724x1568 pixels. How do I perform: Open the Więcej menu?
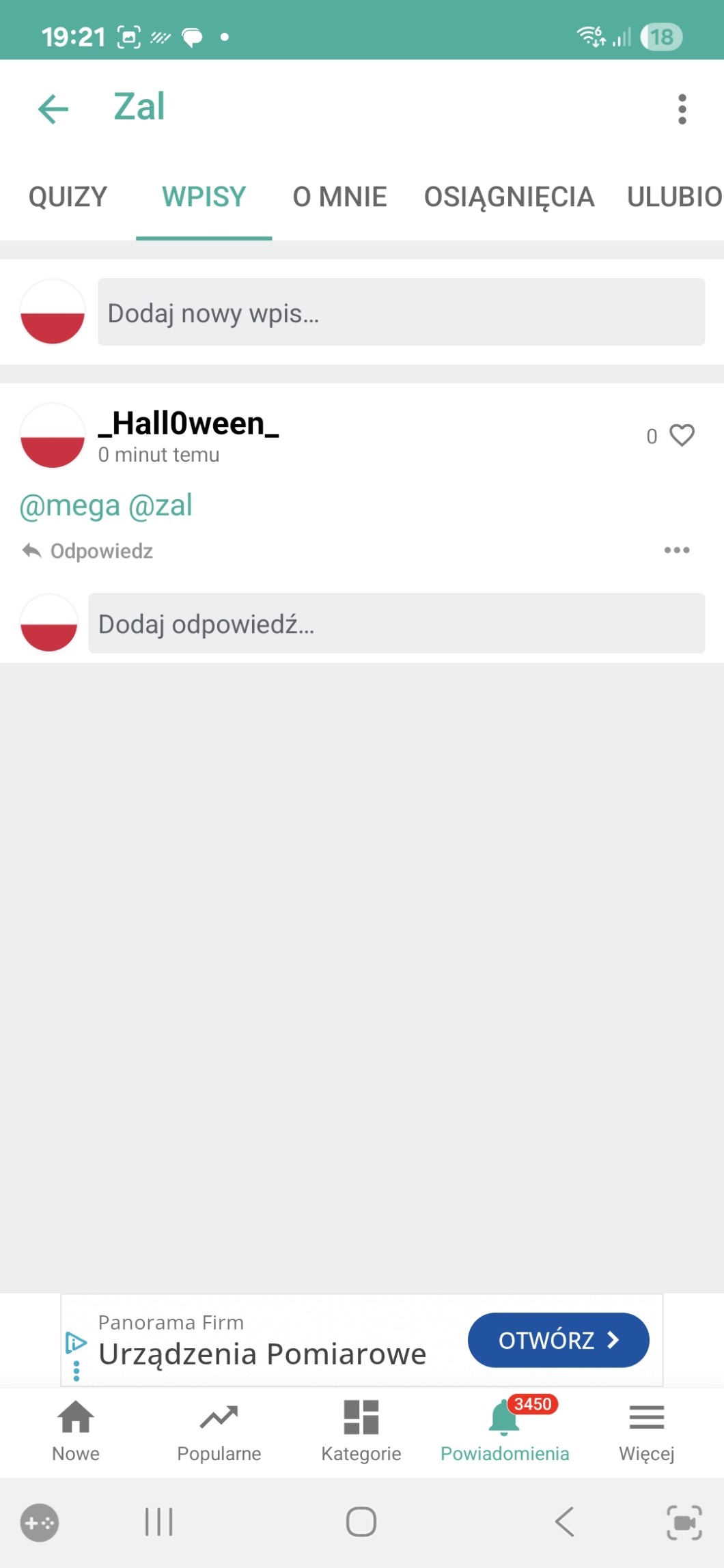tap(646, 1430)
